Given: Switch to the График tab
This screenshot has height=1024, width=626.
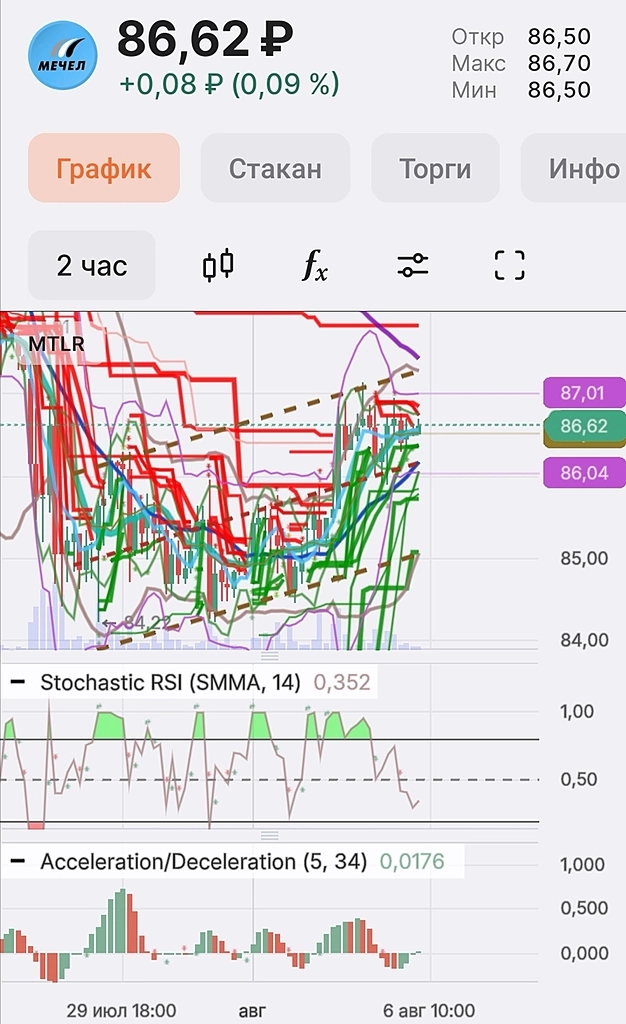Looking at the screenshot, I should click(104, 168).
